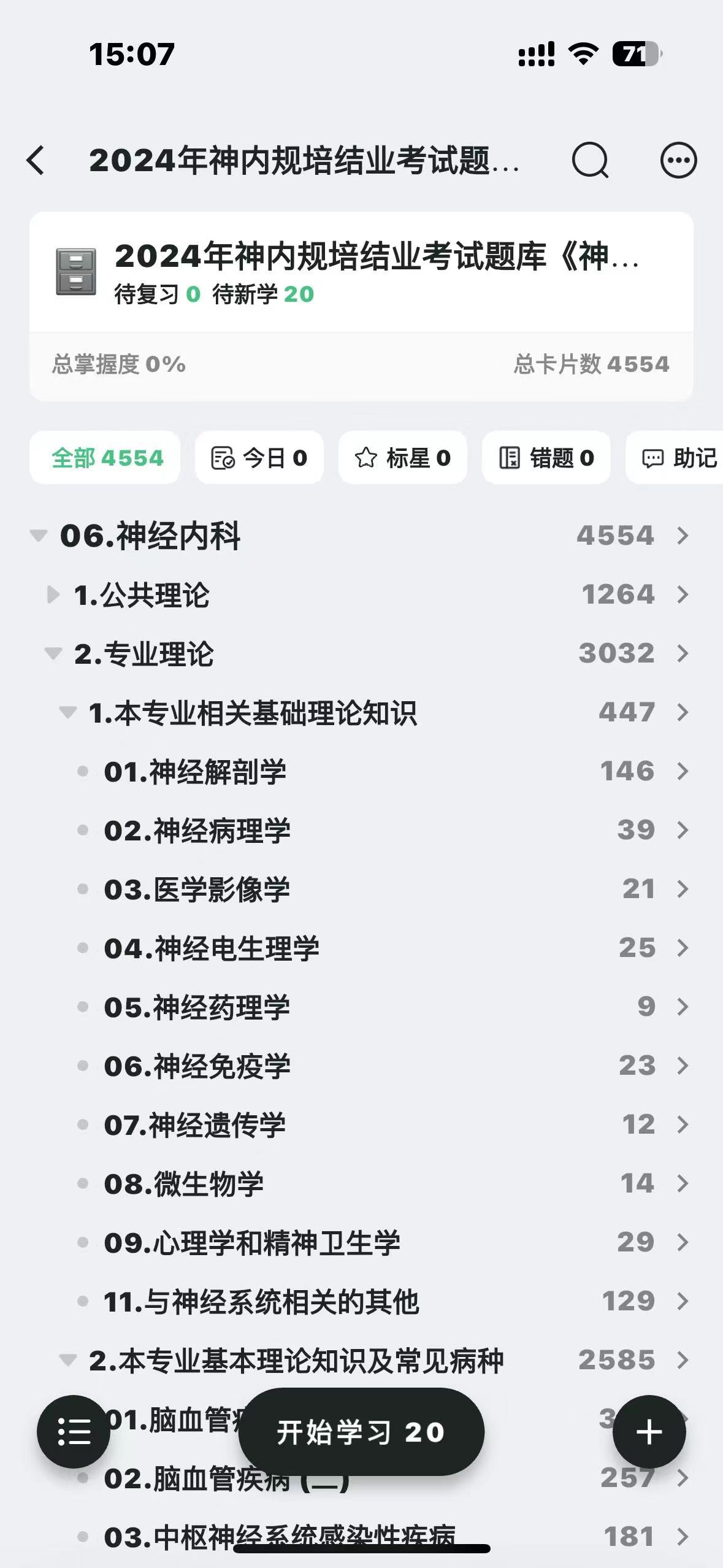723x1568 pixels.
Task: Open the more options menu
Action: tap(678, 161)
